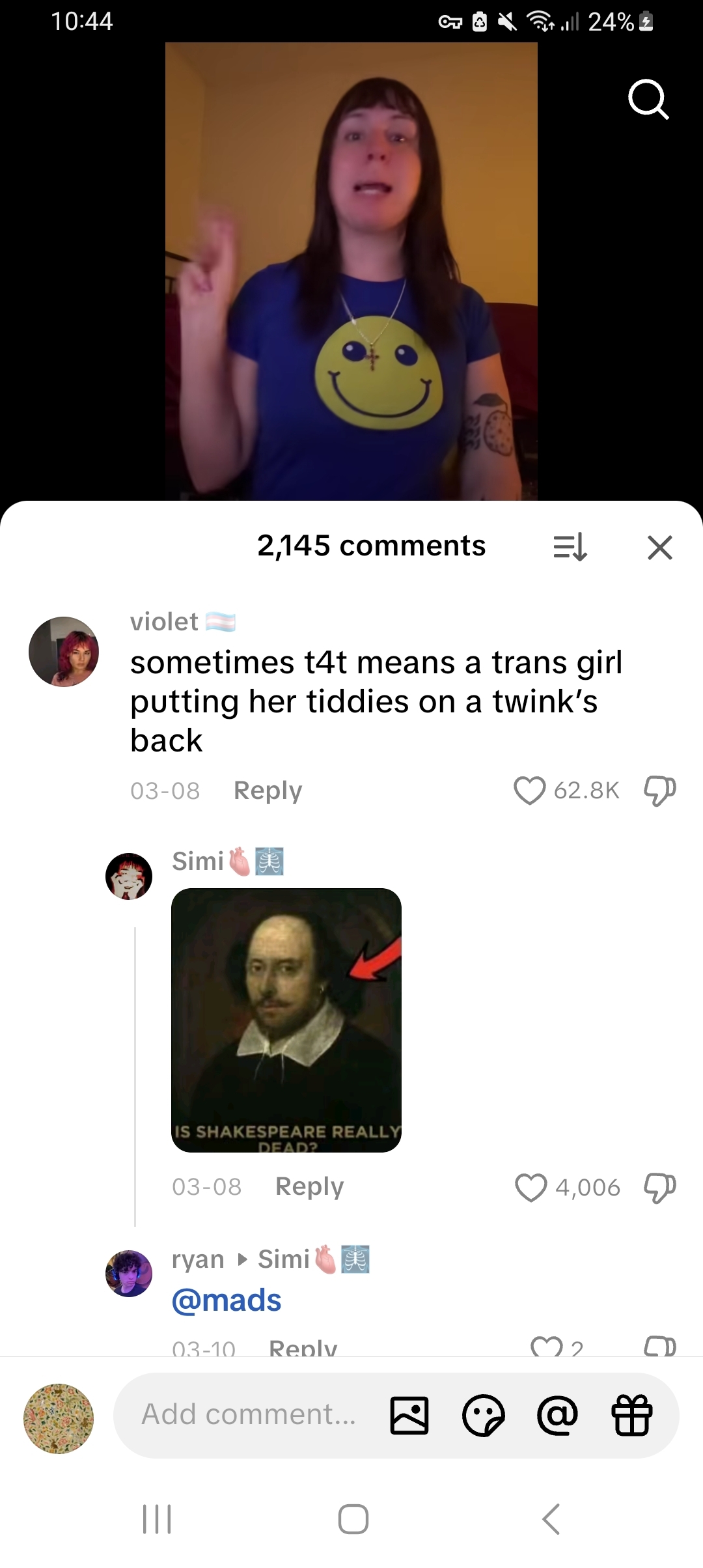Viewport: 703px width, 1568px height.
Task: Open comment sort options
Action: (570, 547)
